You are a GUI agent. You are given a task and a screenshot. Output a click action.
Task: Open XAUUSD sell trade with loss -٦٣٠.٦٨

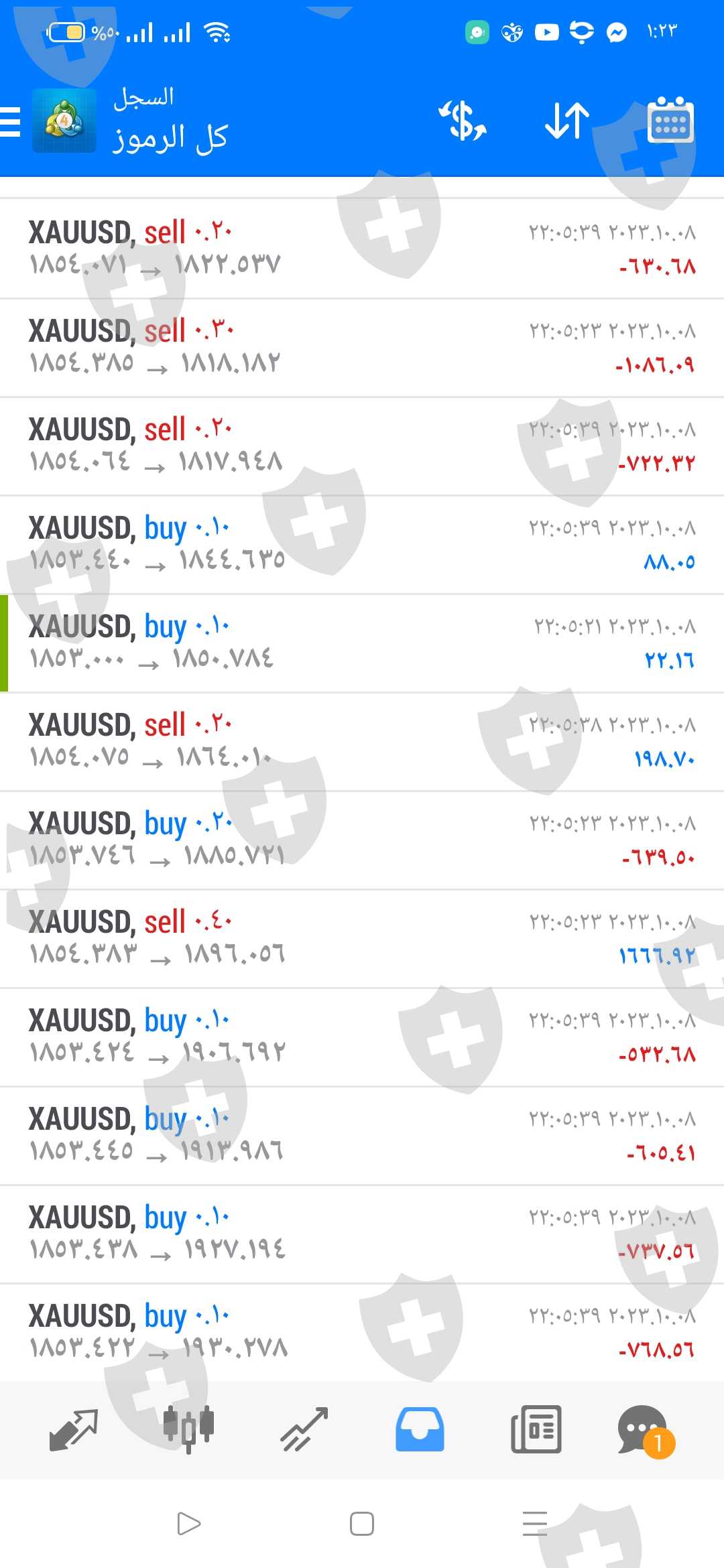click(x=362, y=249)
